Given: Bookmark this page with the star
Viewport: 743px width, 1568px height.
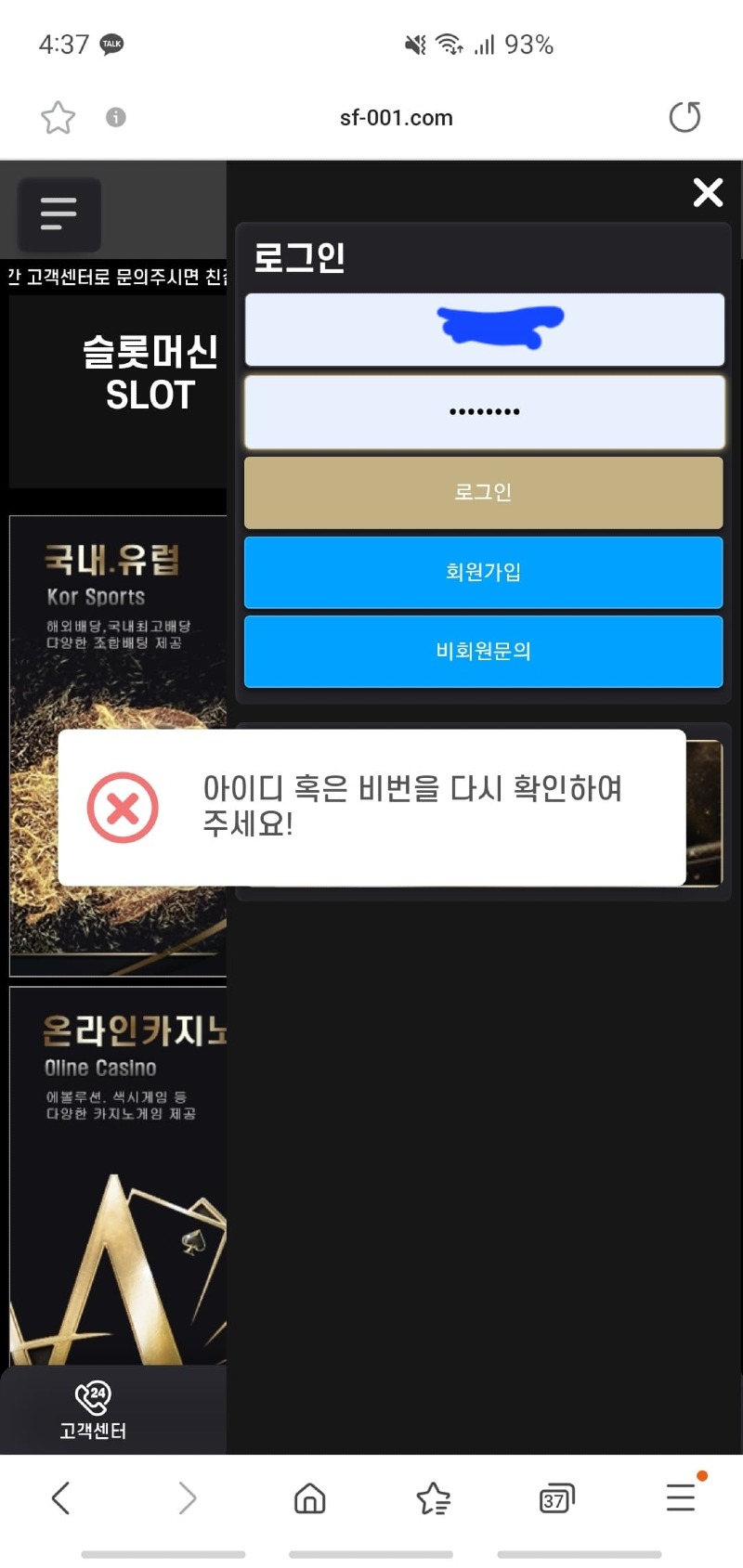Looking at the screenshot, I should (x=58, y=117).
